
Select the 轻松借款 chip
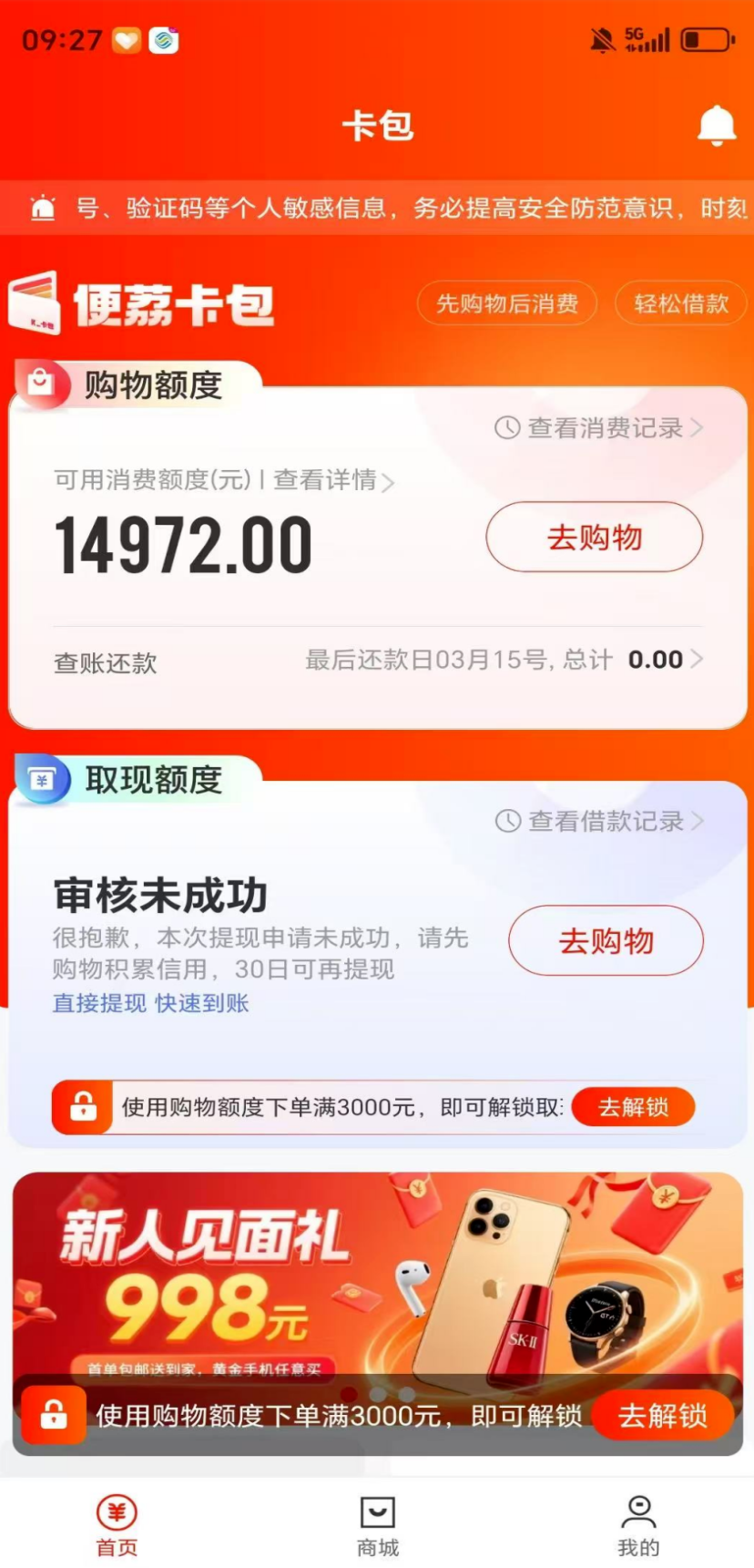[680, 303]
